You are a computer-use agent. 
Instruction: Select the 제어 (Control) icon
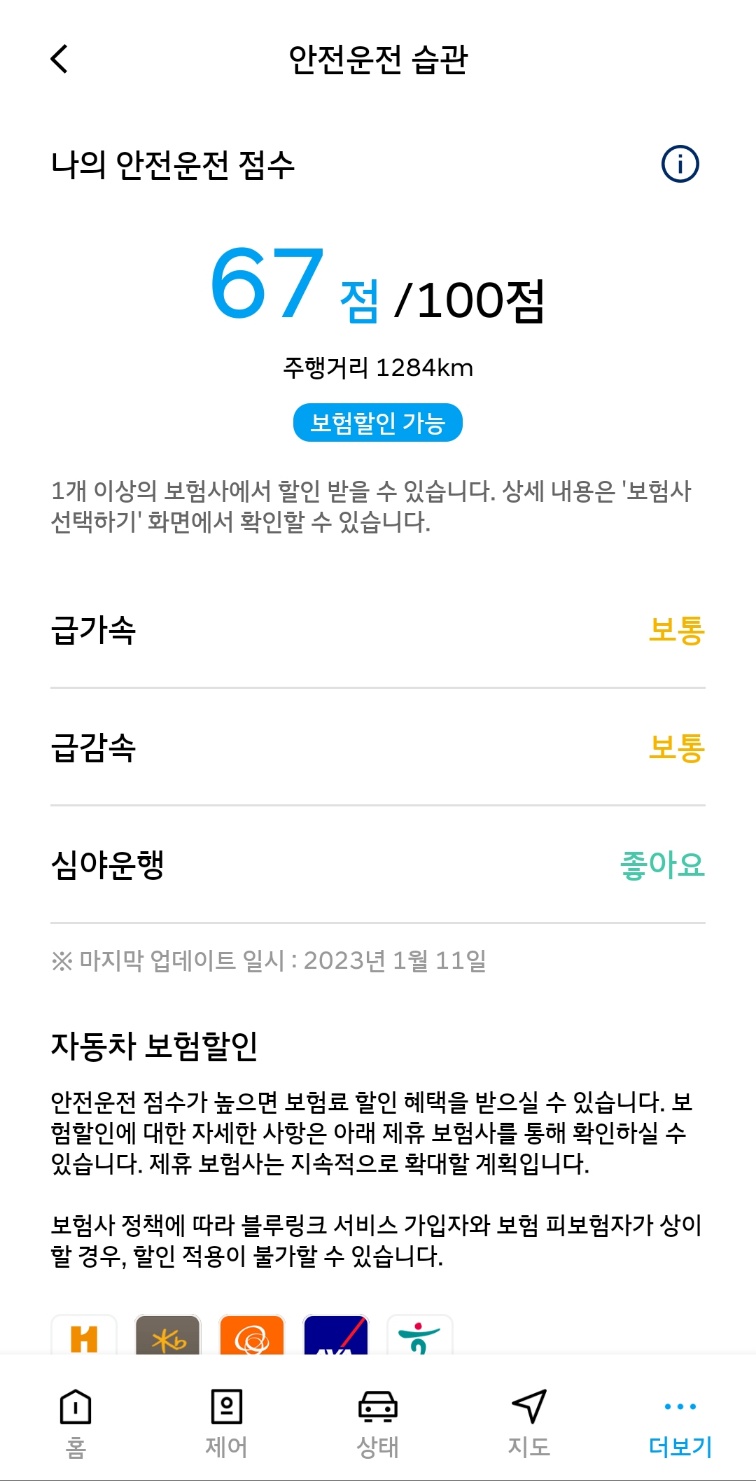[226, 1414]
